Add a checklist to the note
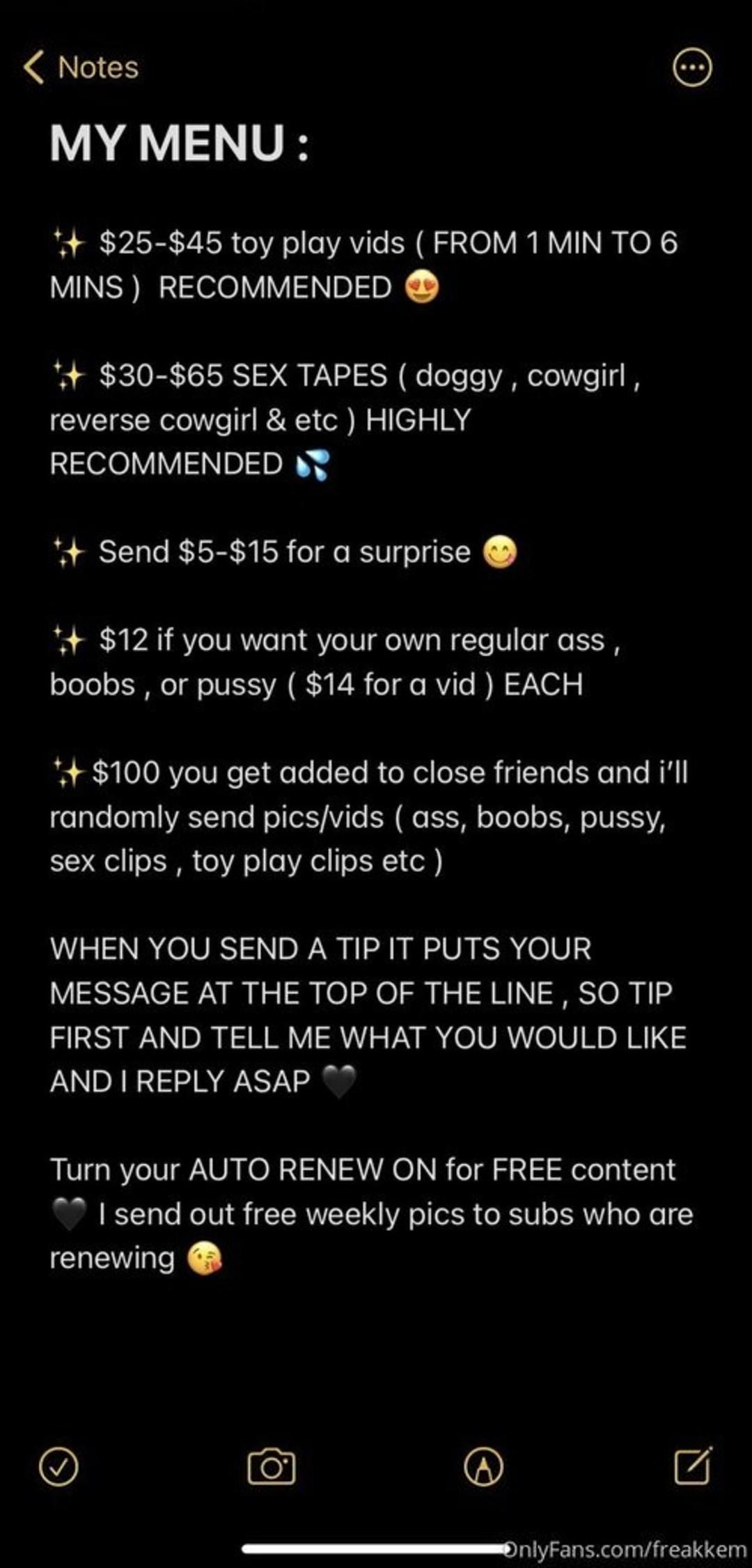Viewport: 752px width, 1568px height. (x=58, y=1467)
